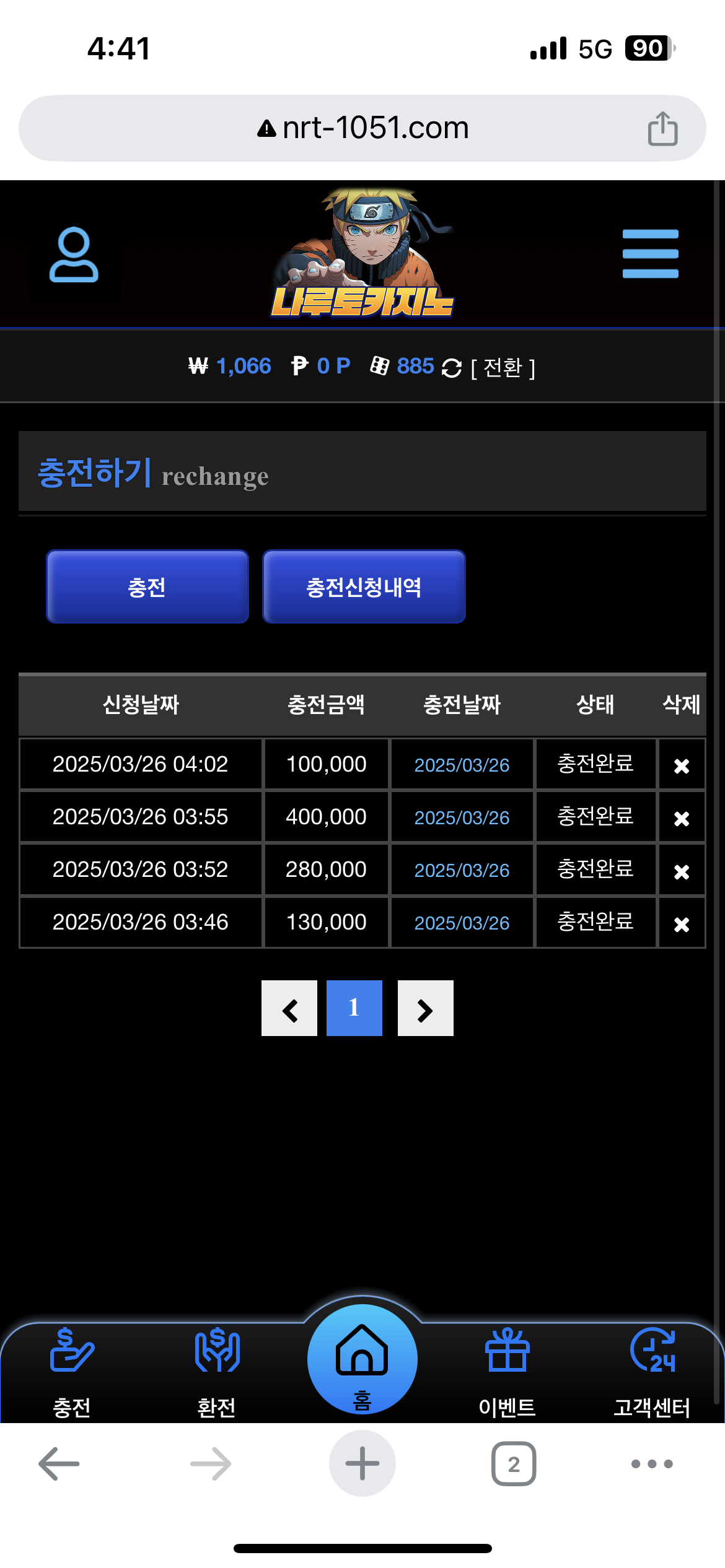
Task: Select the 충전 button
Action: pos(147,586)
